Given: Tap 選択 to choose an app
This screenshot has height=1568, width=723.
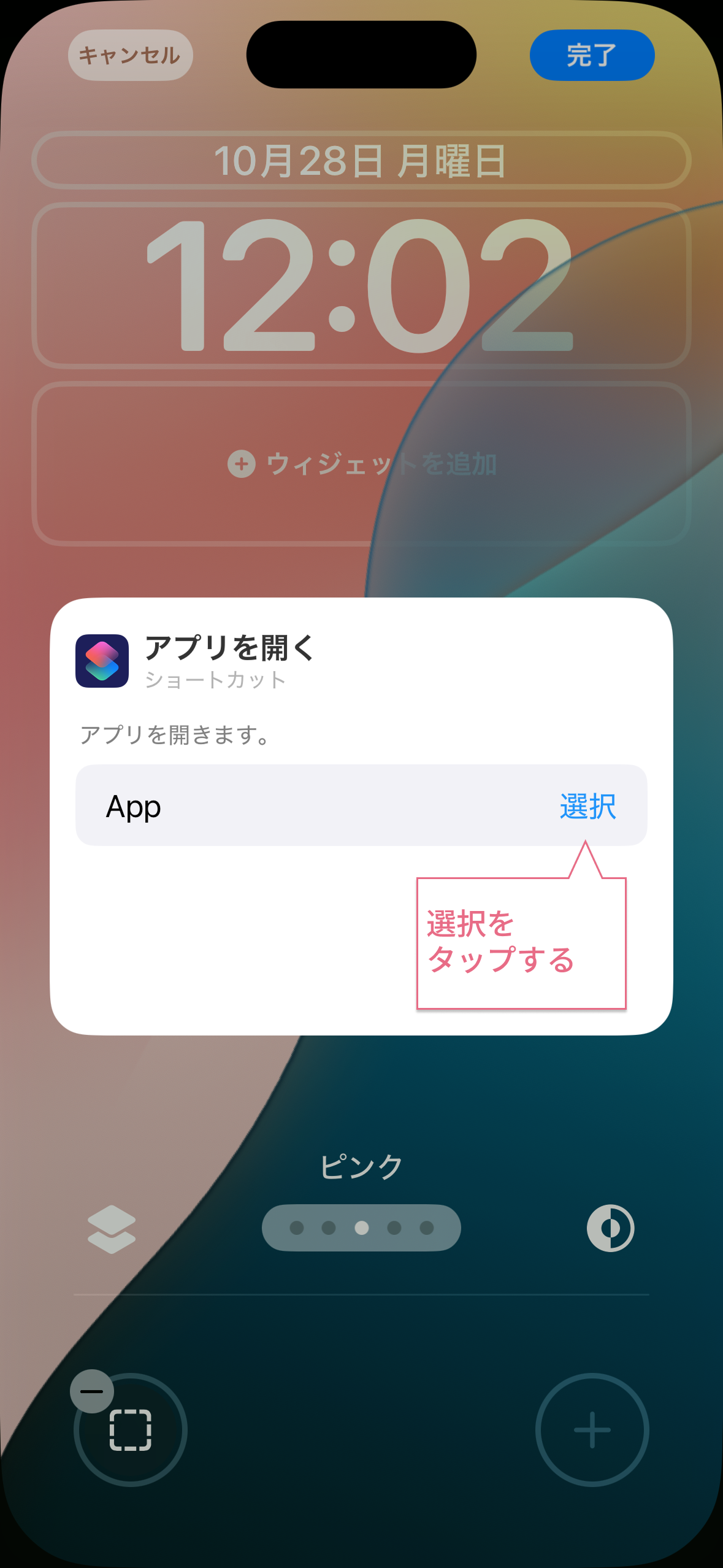Looking at the screenshot, I should (x=587, y=806).
